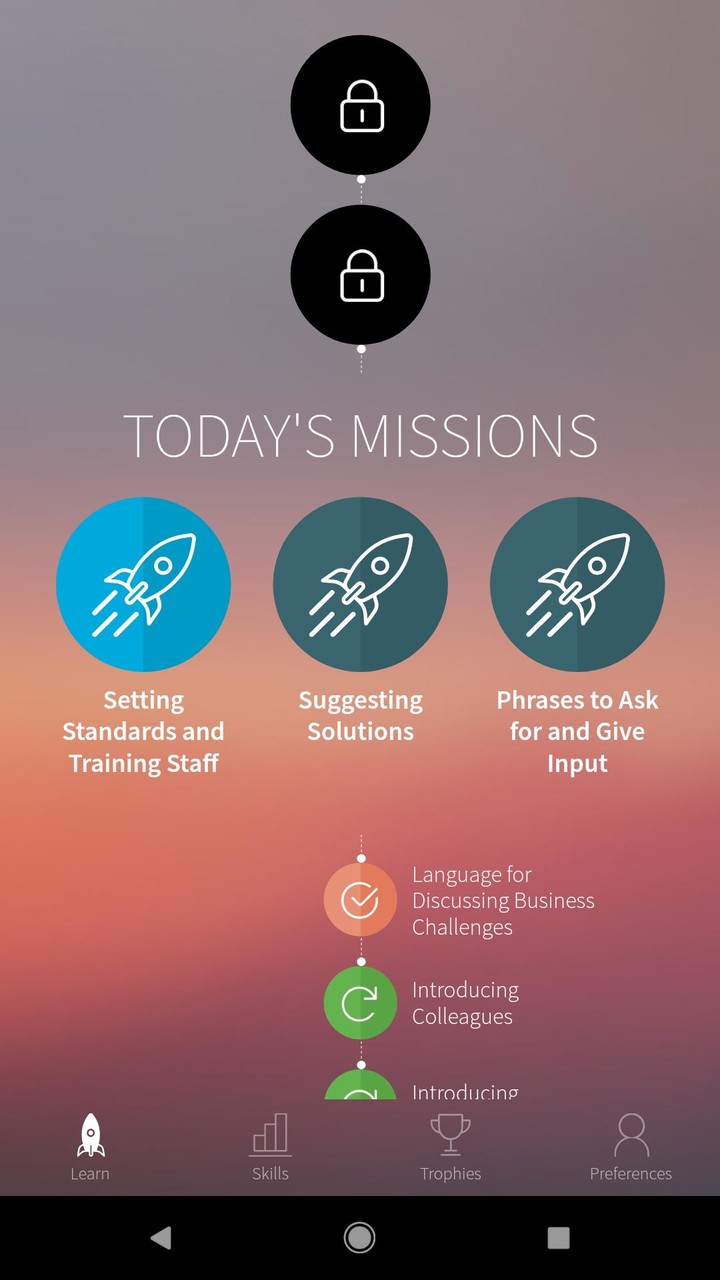Review the Introducing Colleagues lesson
Screen dimensions: 720x1280
[360, 1003]
